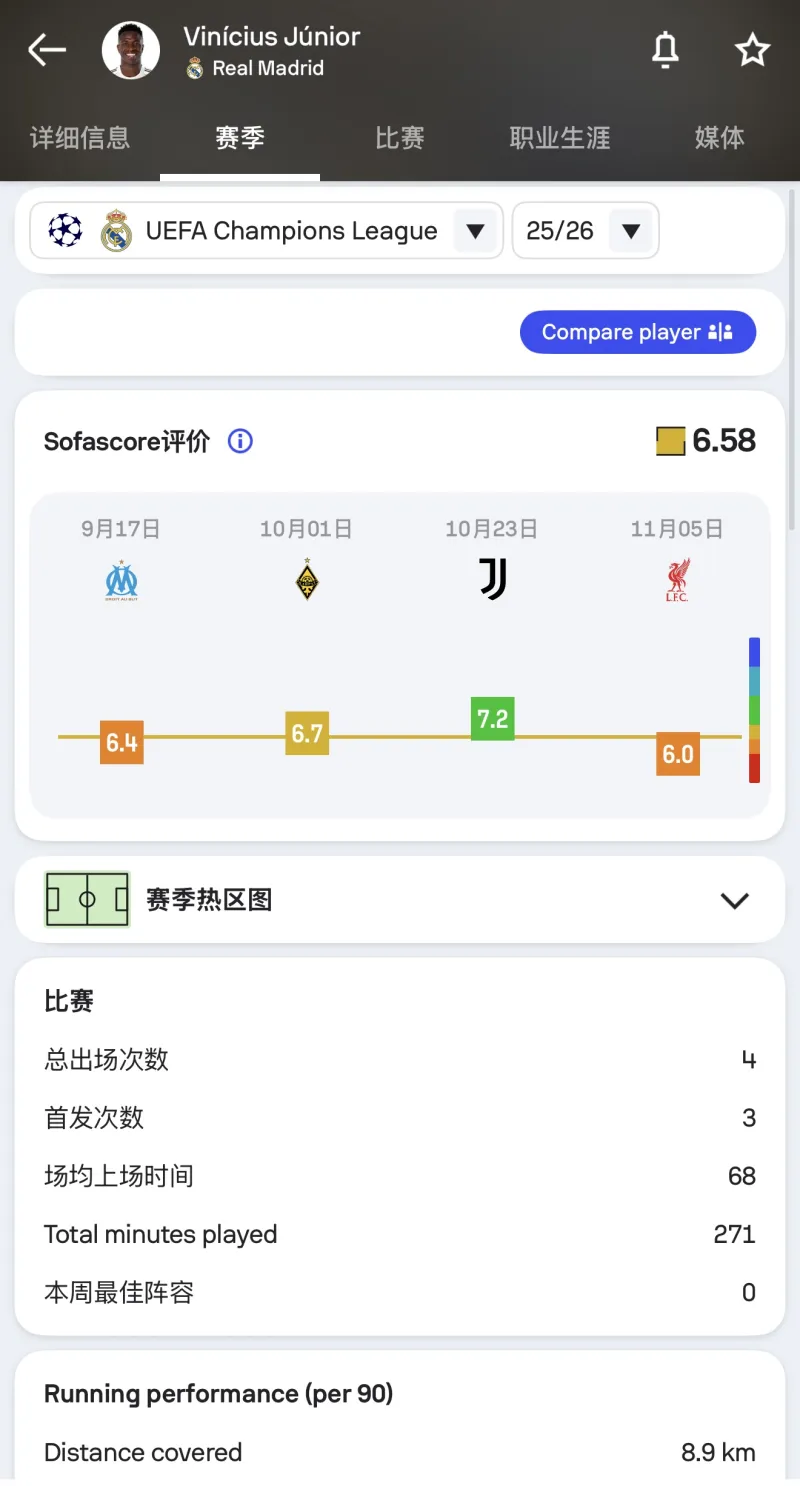Open the UEFA Champions League competition dropdown
This screenshot has width=800, height=1486.
pyautogui.click(x=266, y=231)
